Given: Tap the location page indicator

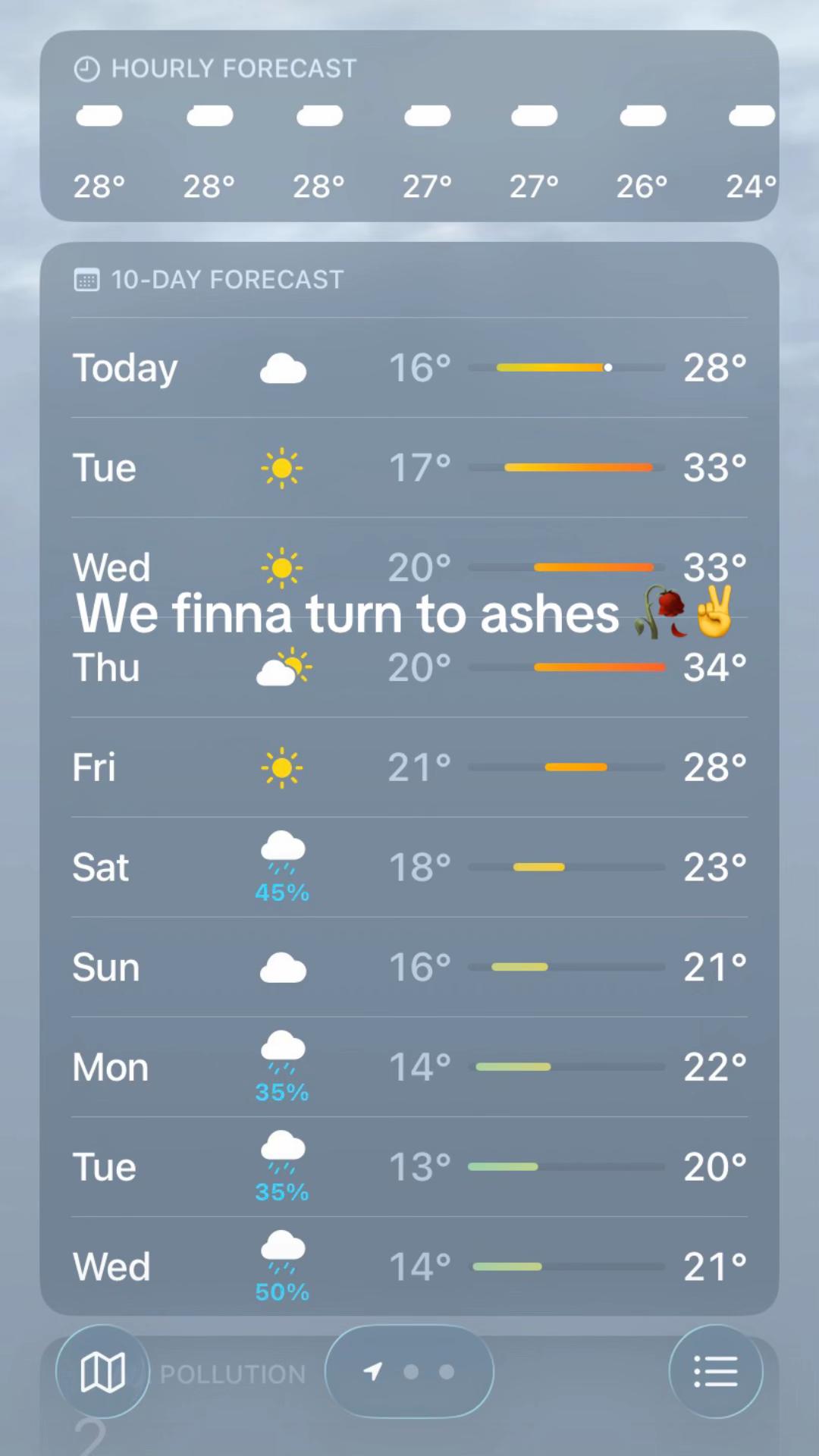Looking at the screenshot, I should (409, 1372).
